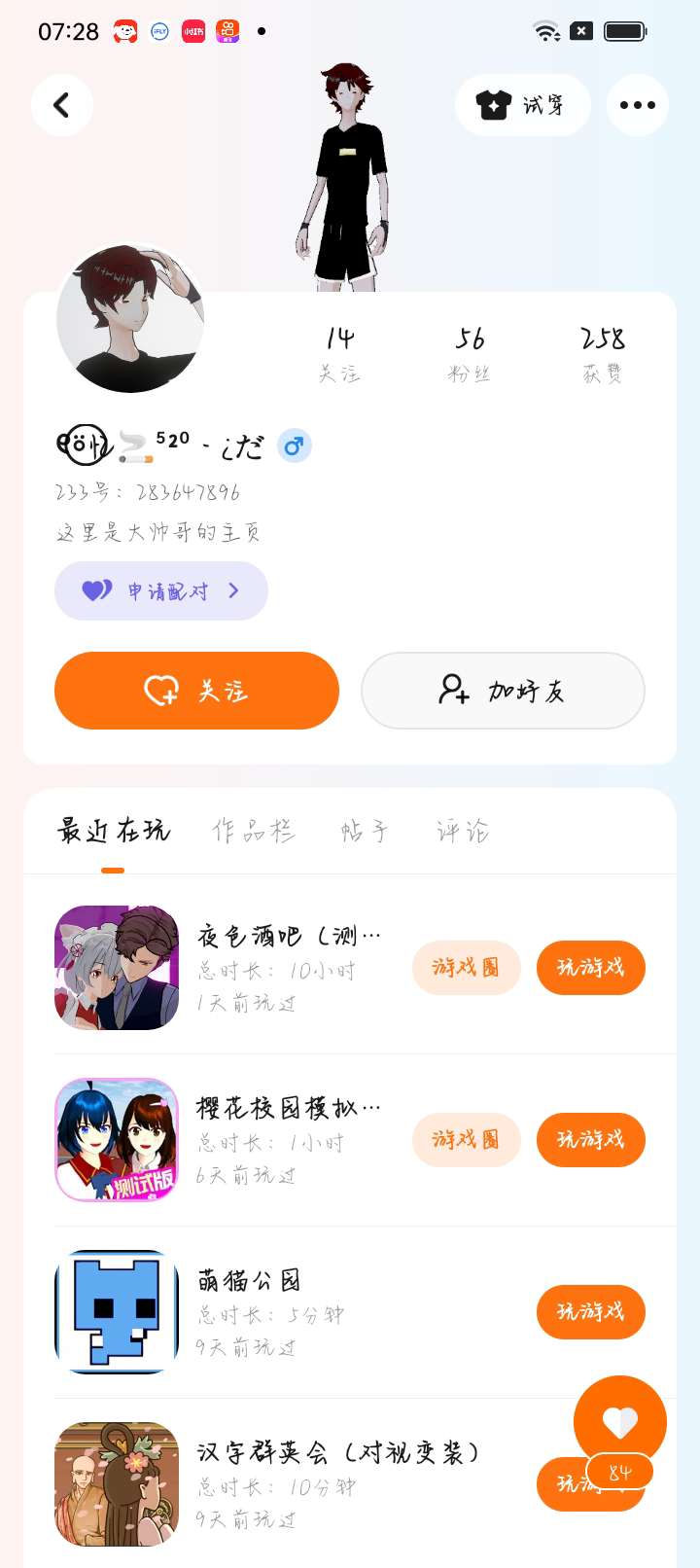Select the 最近在玩 tab
Viewport: 700px width, 1568px height.
(x=113, y=831)
